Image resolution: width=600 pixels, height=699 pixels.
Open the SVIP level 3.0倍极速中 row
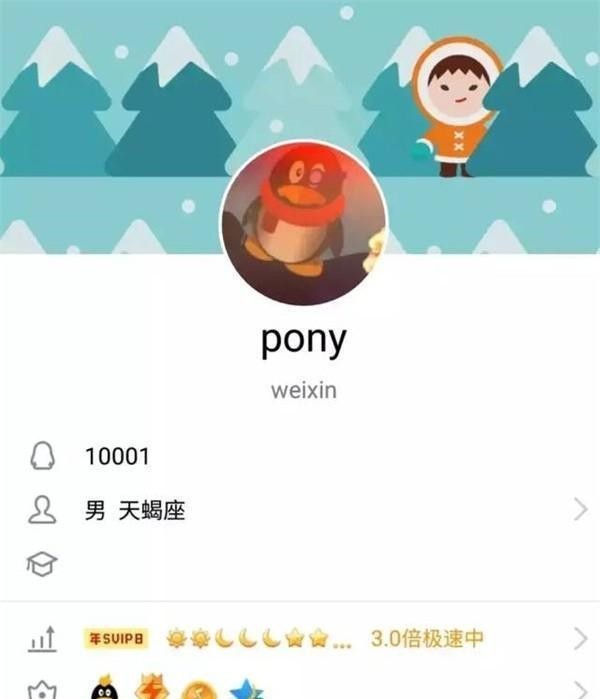300,638
